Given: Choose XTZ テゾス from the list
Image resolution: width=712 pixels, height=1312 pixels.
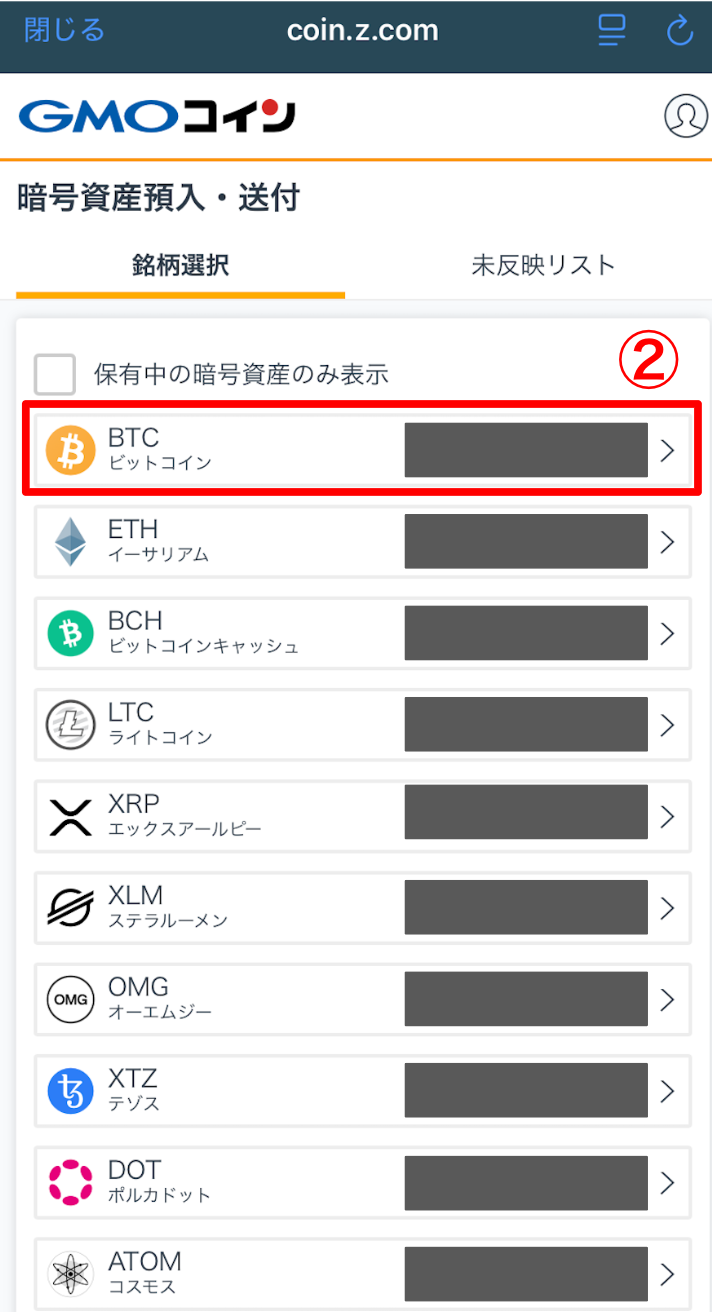Looking at the screenshot, I should (362, 1091).
